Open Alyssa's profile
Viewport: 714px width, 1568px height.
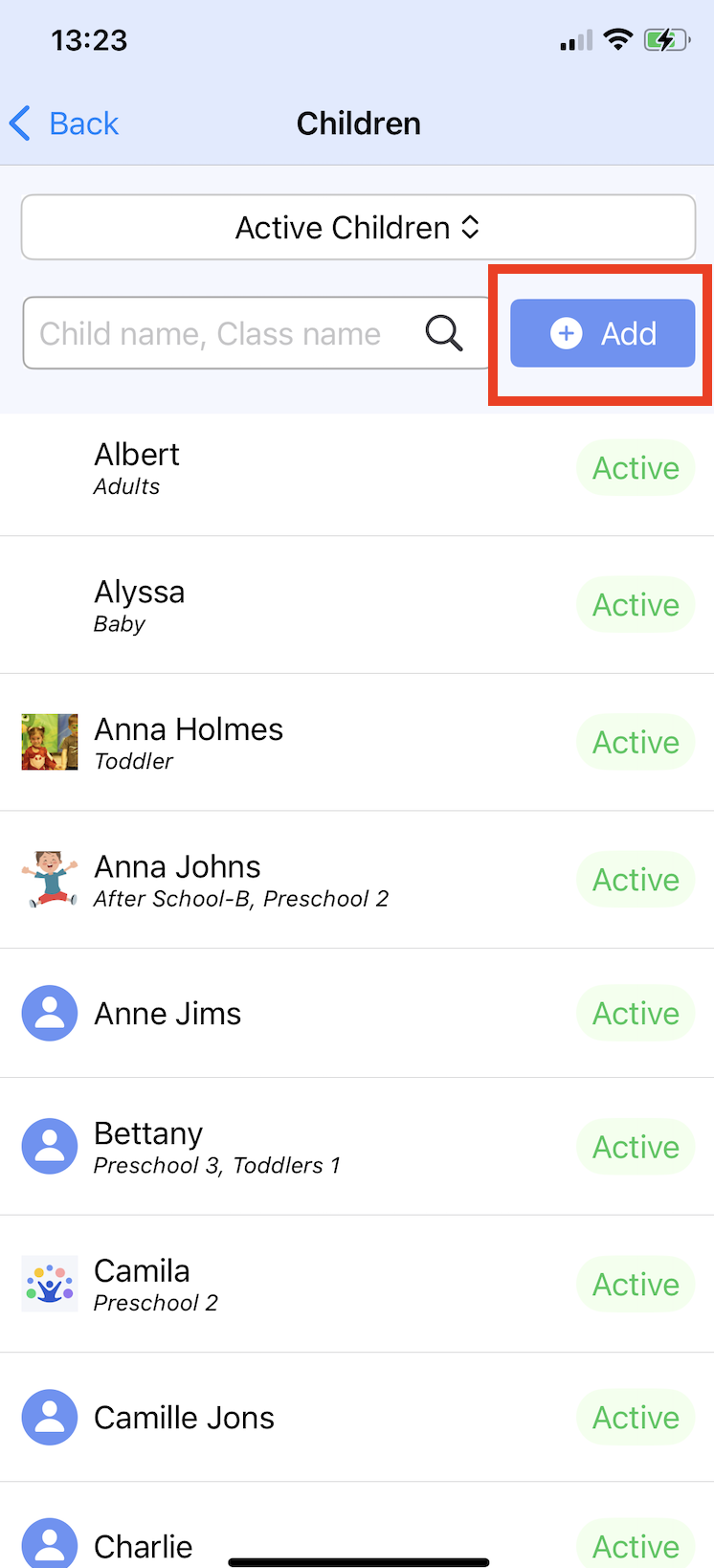point(287,606)
